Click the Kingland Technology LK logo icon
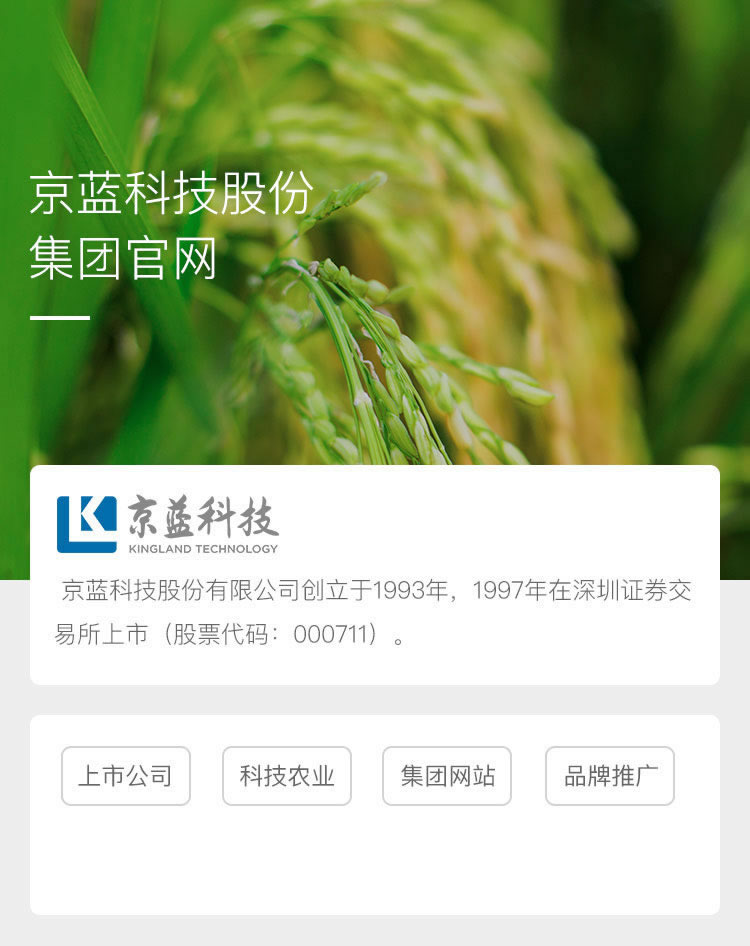The height and width of the screenshot is (946, 750). click(x=83, y=522)
